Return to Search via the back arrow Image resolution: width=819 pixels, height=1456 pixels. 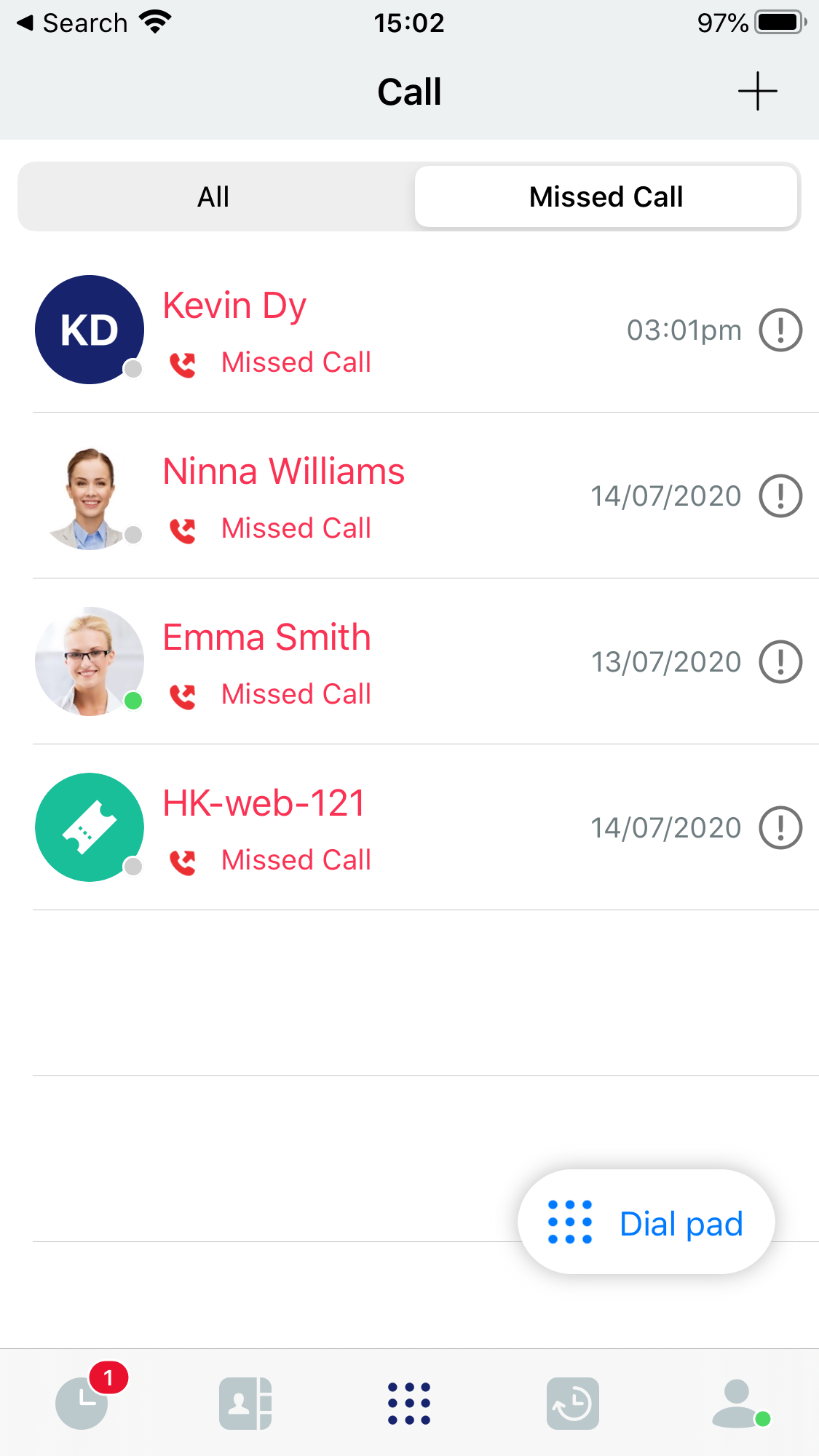pos(71,23)
